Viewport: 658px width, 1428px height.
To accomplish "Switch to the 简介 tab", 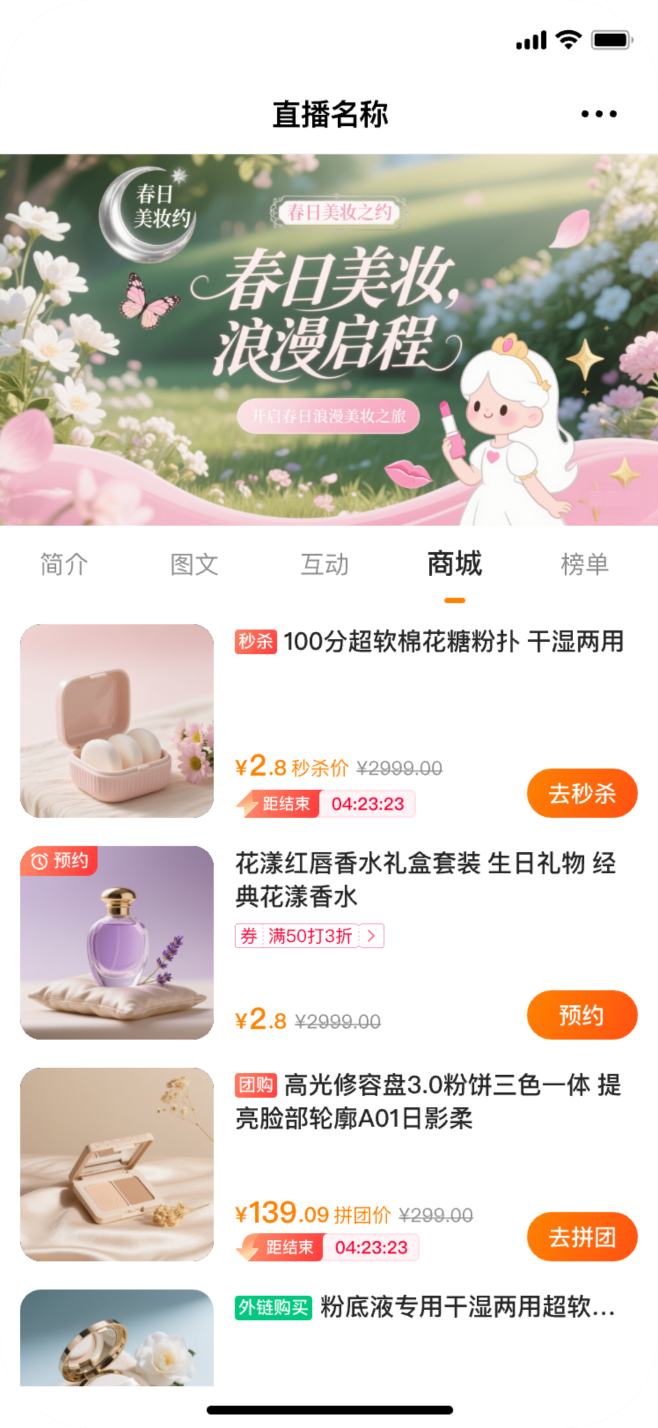I will (64, 564).
